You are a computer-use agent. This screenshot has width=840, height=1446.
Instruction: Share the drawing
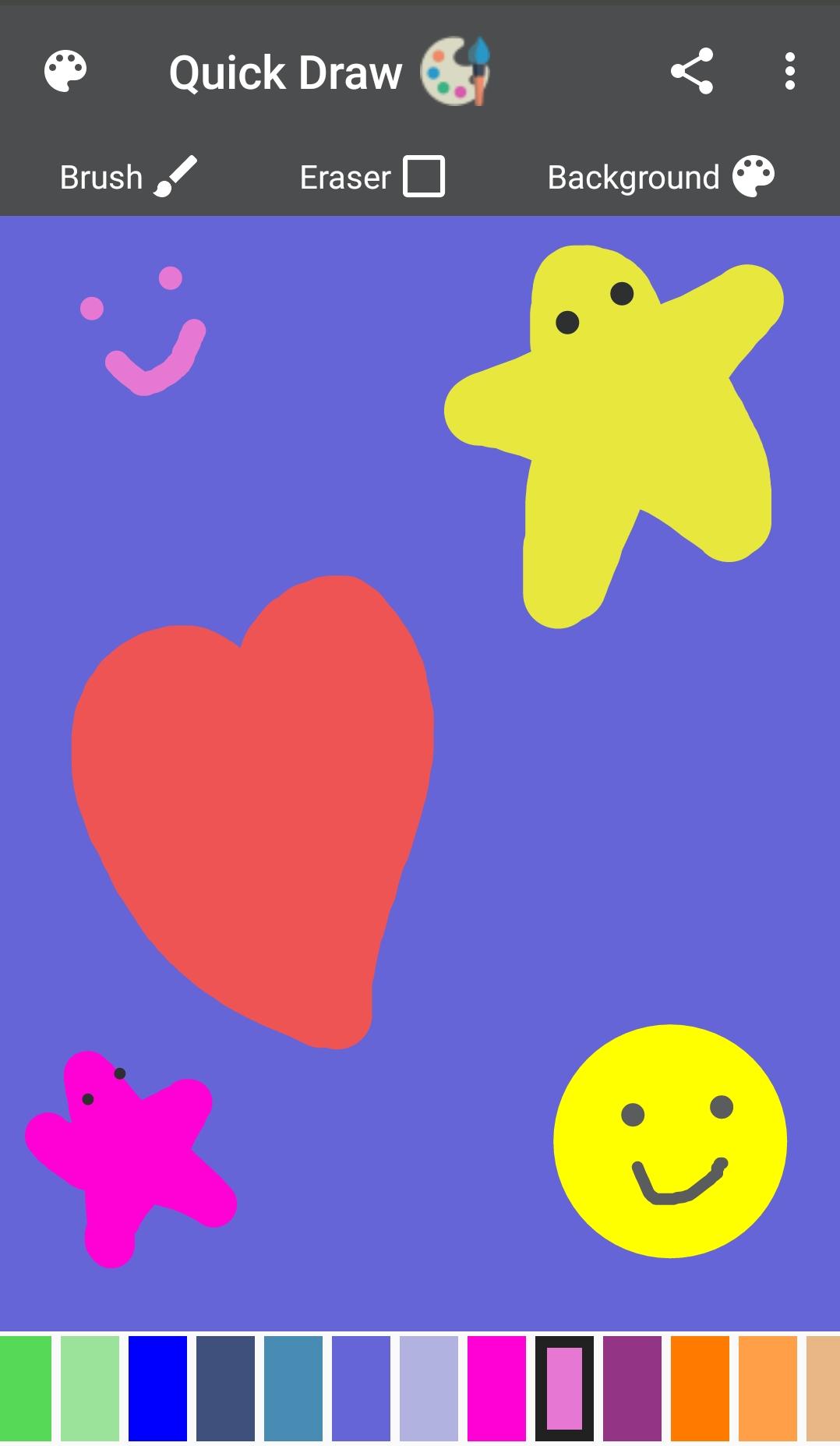click(x=692, y=72)
